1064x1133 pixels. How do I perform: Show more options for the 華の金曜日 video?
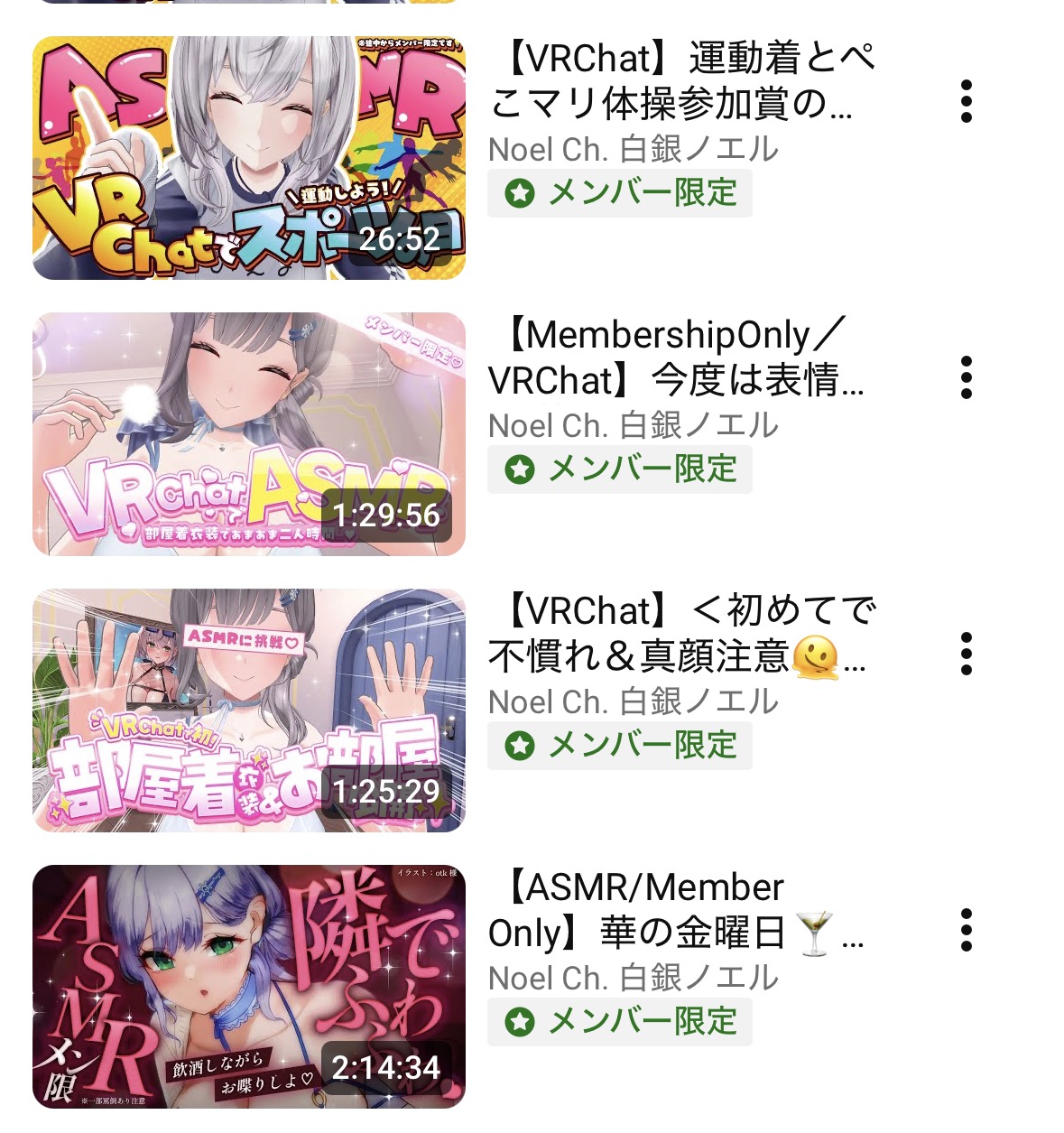point(967,930)
